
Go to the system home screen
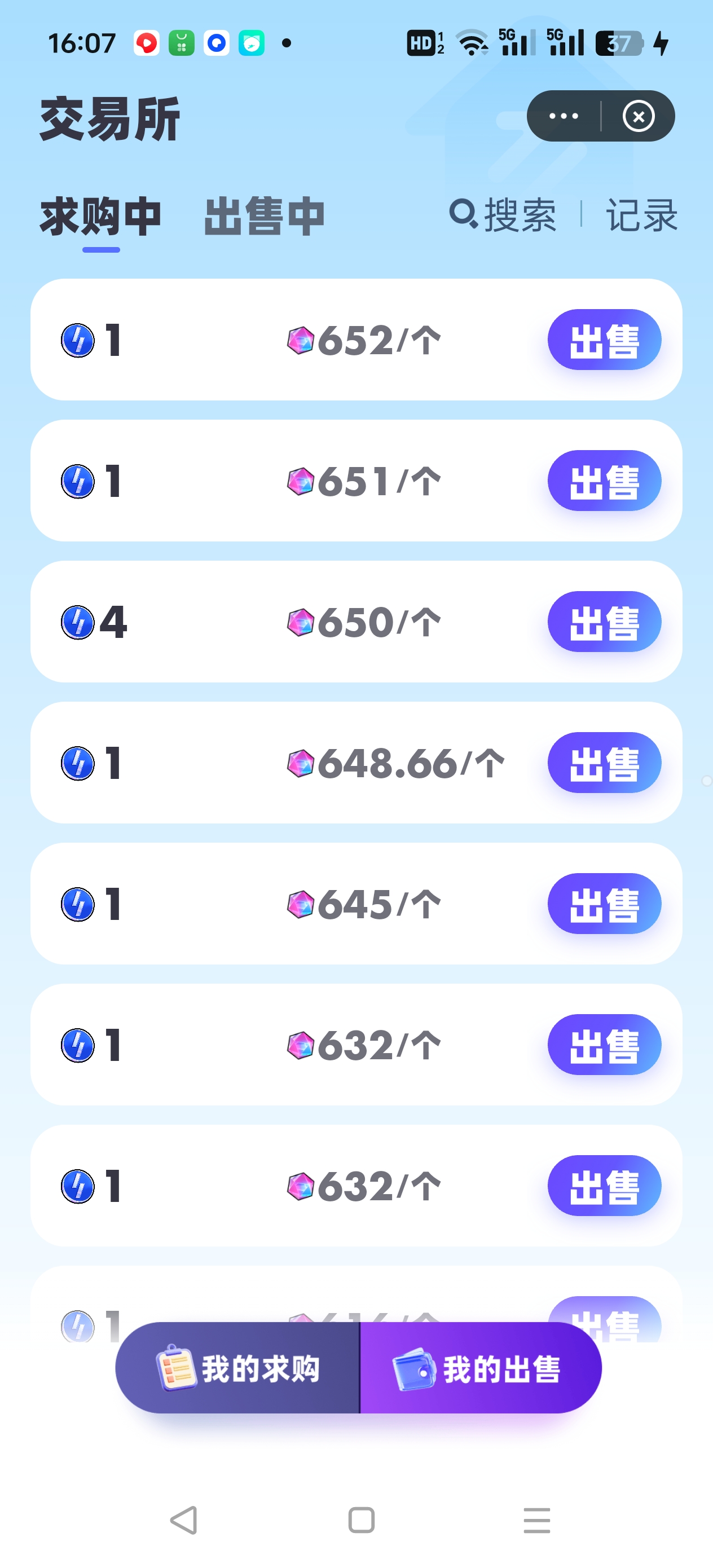(361, 1520)
